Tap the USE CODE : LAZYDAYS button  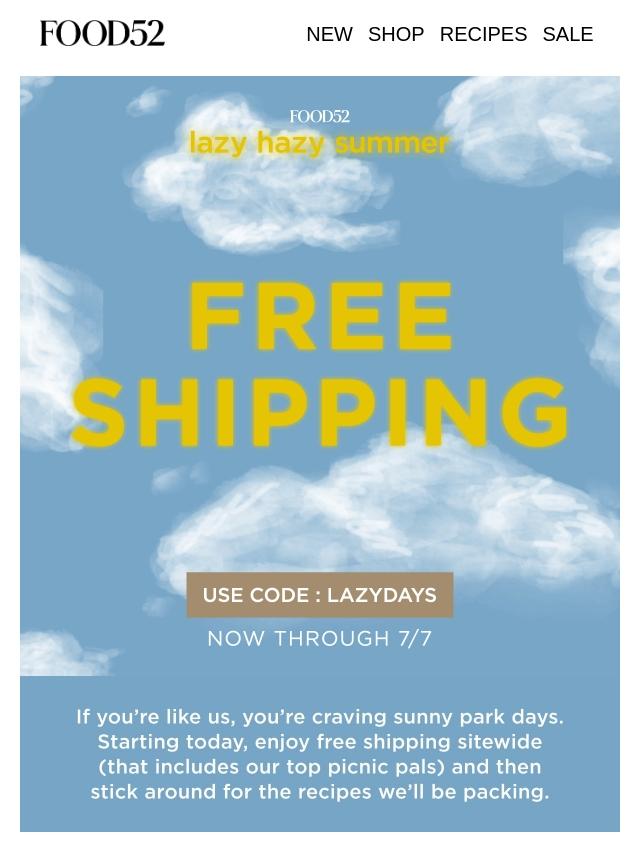[x=319, y=595]
